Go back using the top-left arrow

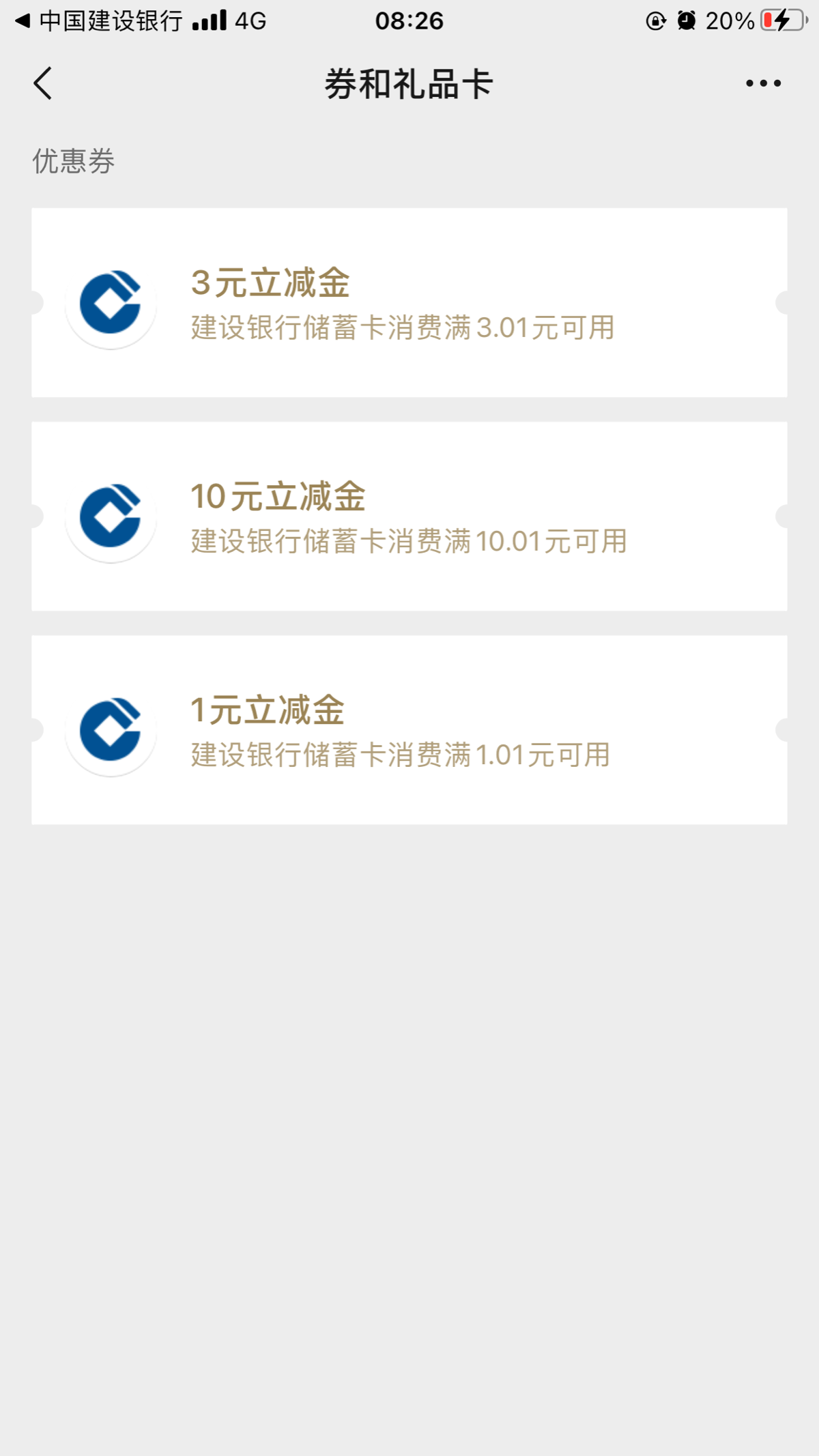tap(43, 83)
